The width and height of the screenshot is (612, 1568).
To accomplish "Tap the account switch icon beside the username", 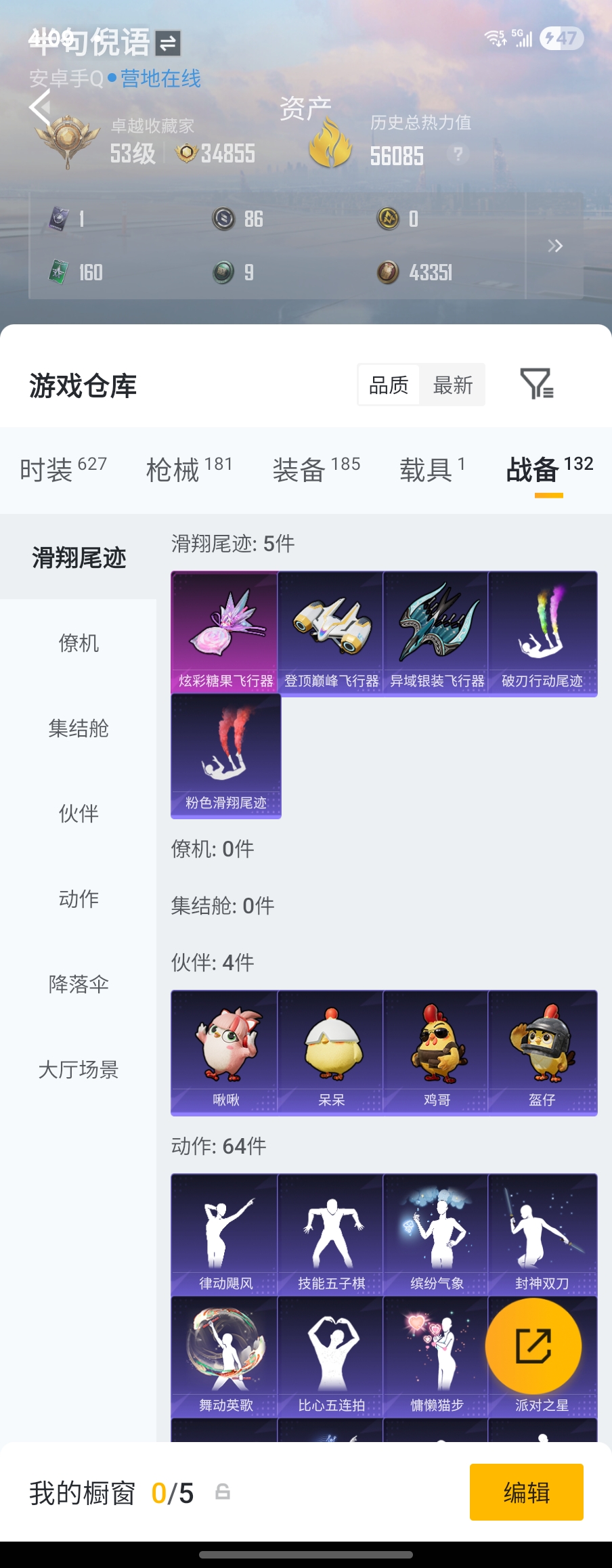I will tap(167, 43).
